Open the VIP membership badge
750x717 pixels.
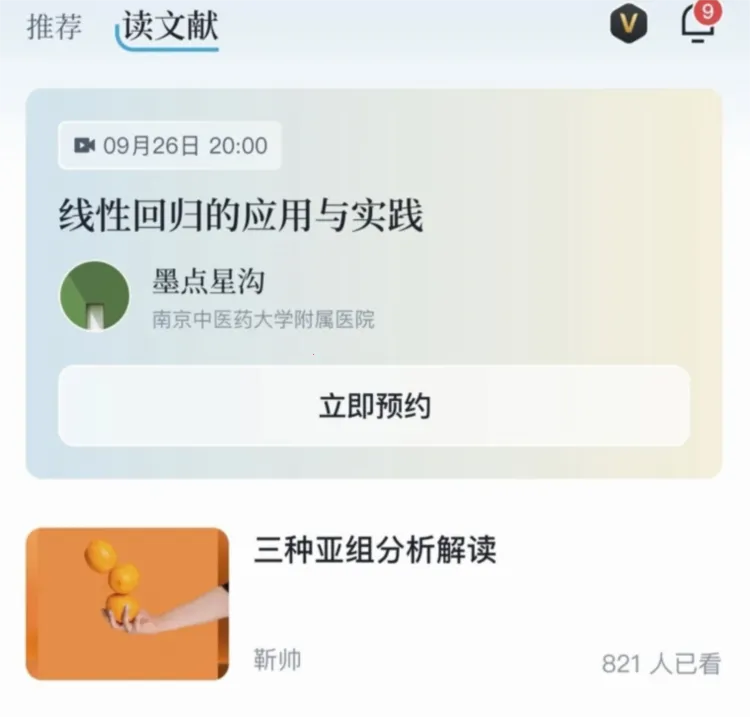(x=628, y=25)
